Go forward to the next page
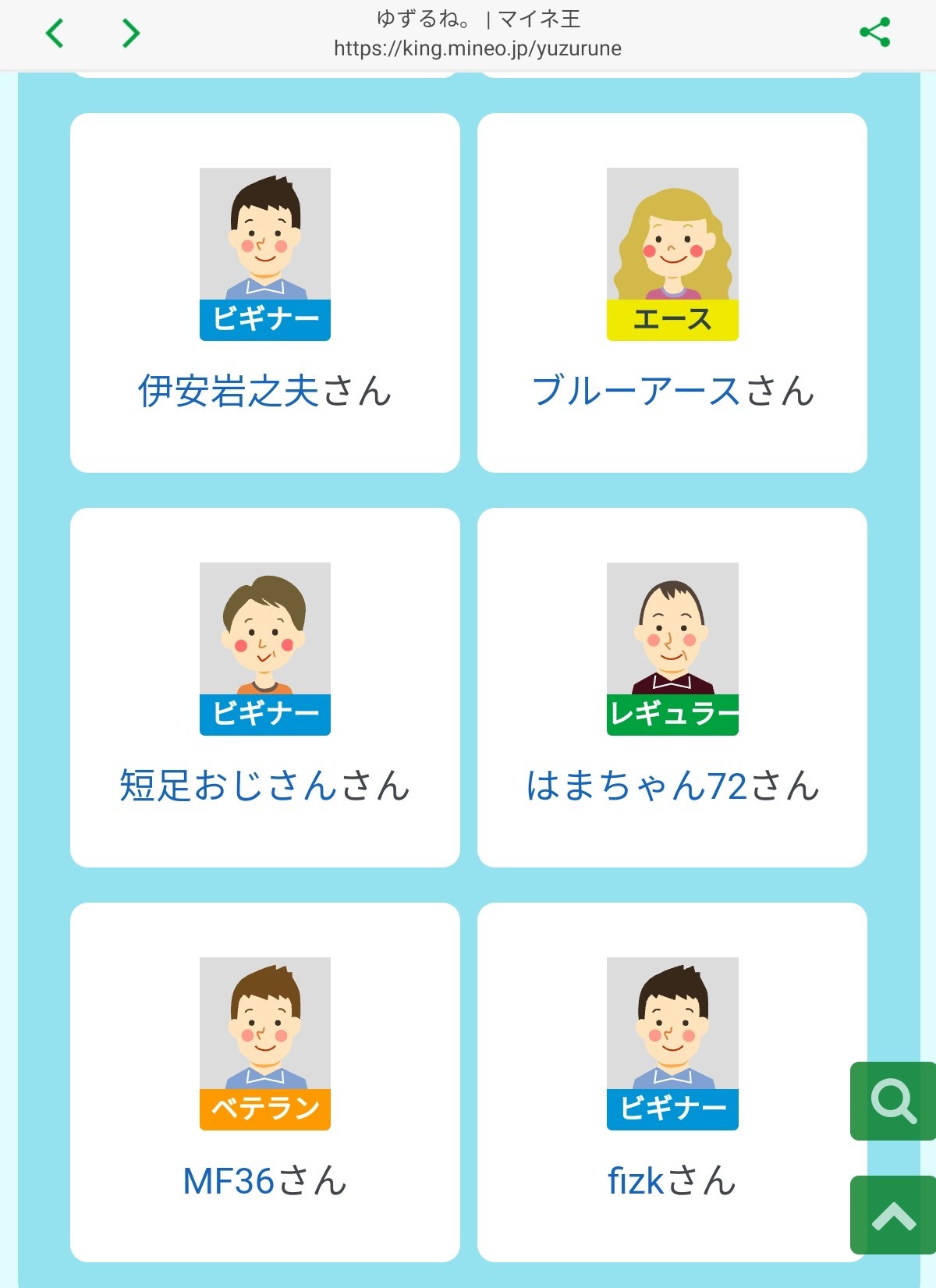This screenshot has width=936, height=1288. [131, 34]
